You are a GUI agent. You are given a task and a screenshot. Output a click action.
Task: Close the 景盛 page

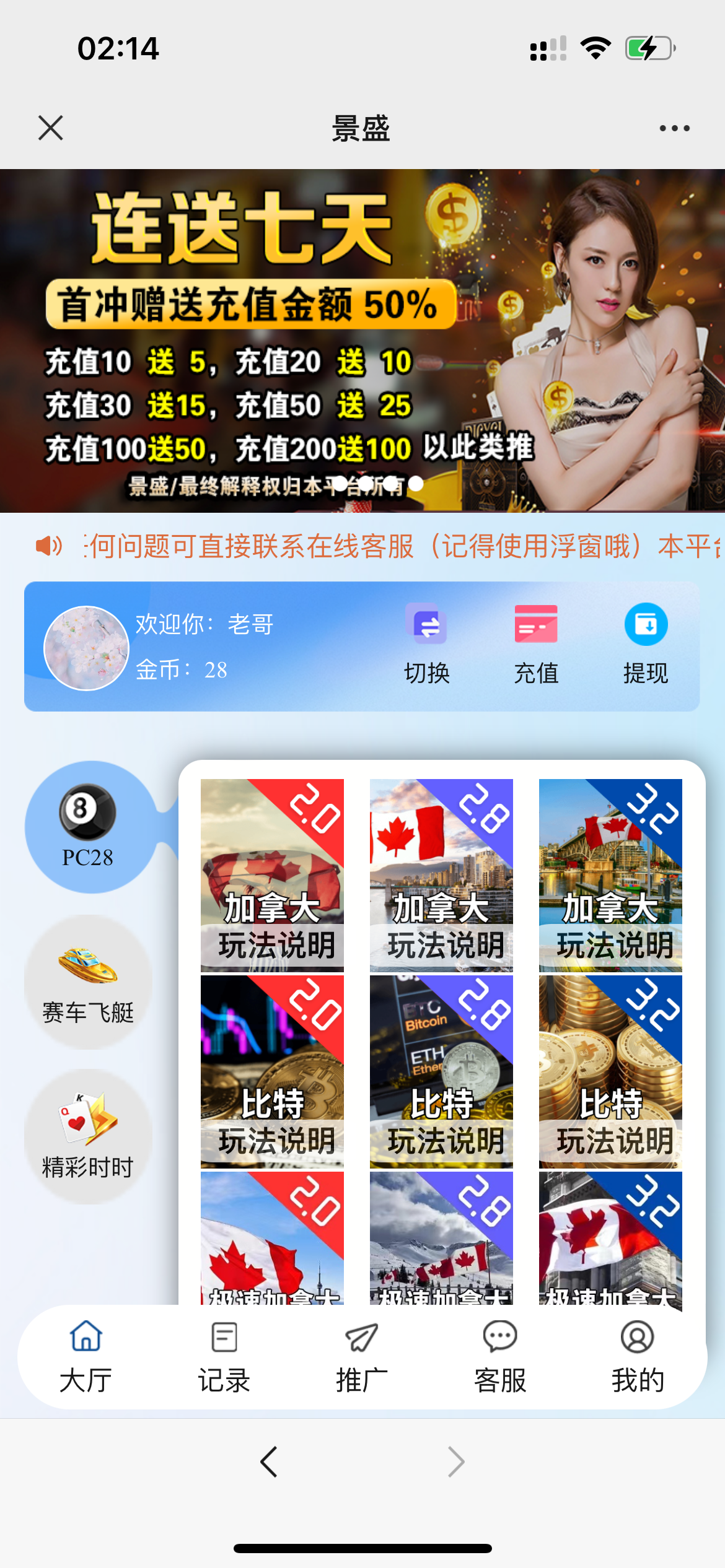(51, 128)
